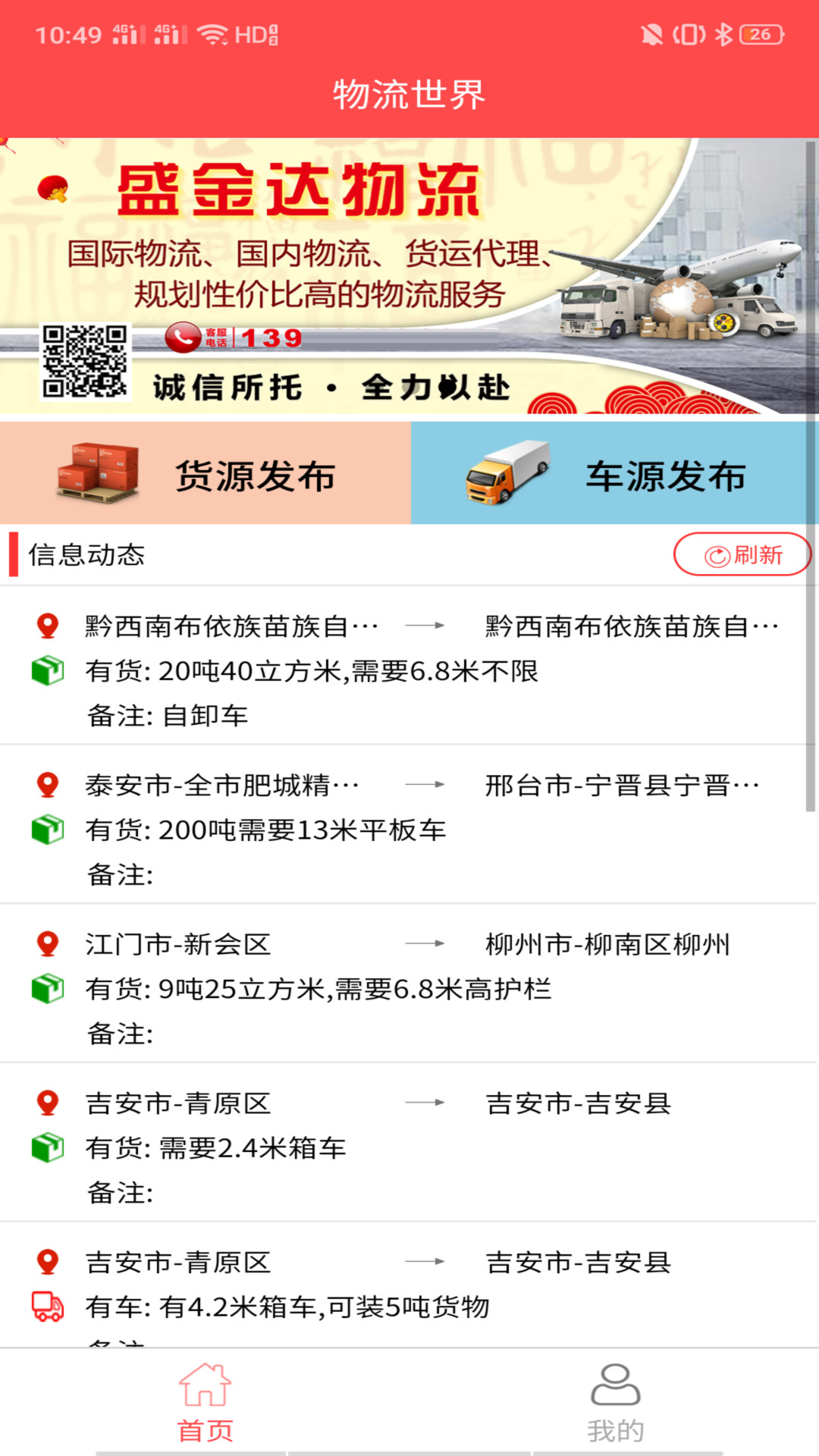Tap the red customer service phone icon

click(182, 337)
